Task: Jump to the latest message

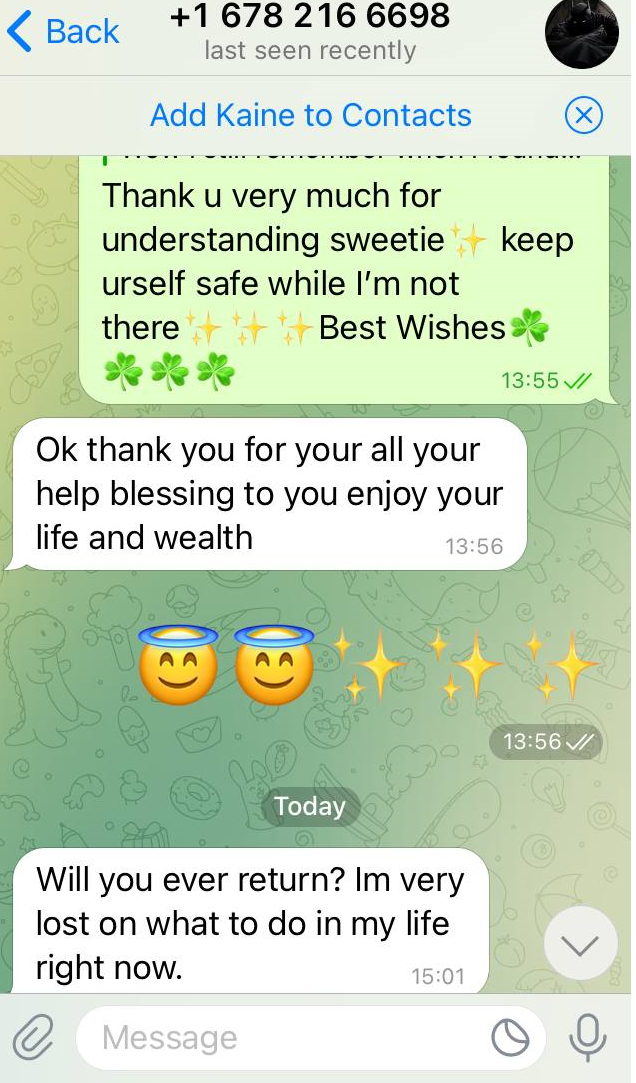Action: (x=580, y=943)
